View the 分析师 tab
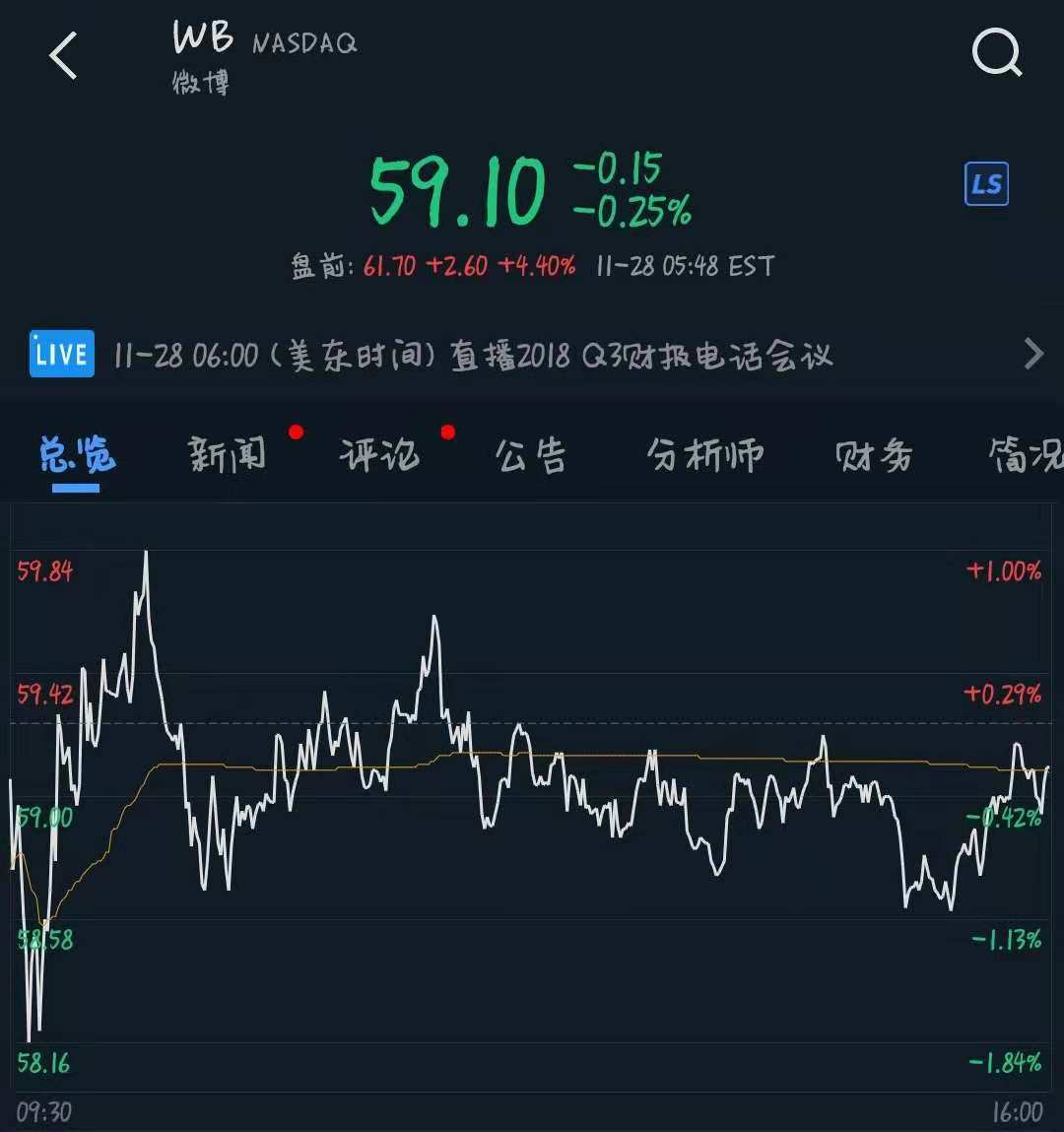Viewport: 1064px width, 1132px height. (704, 455)
